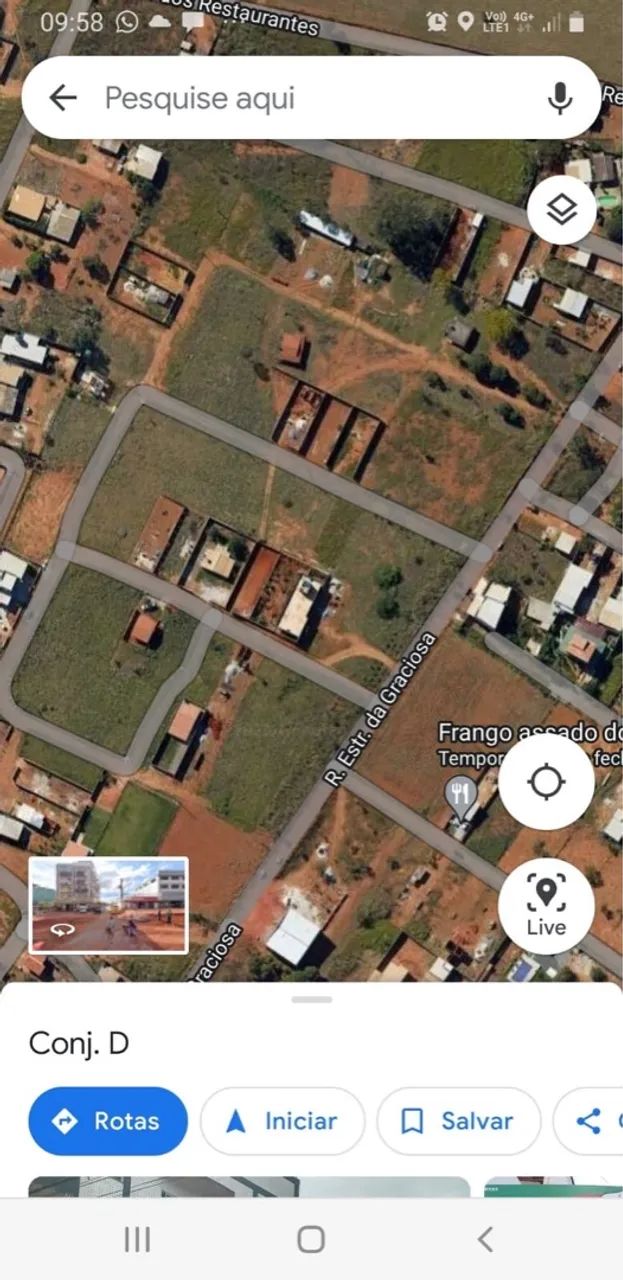Go to the home screen
The height and width of the screenshot is (1280, 623).
tap(311, 1240)
